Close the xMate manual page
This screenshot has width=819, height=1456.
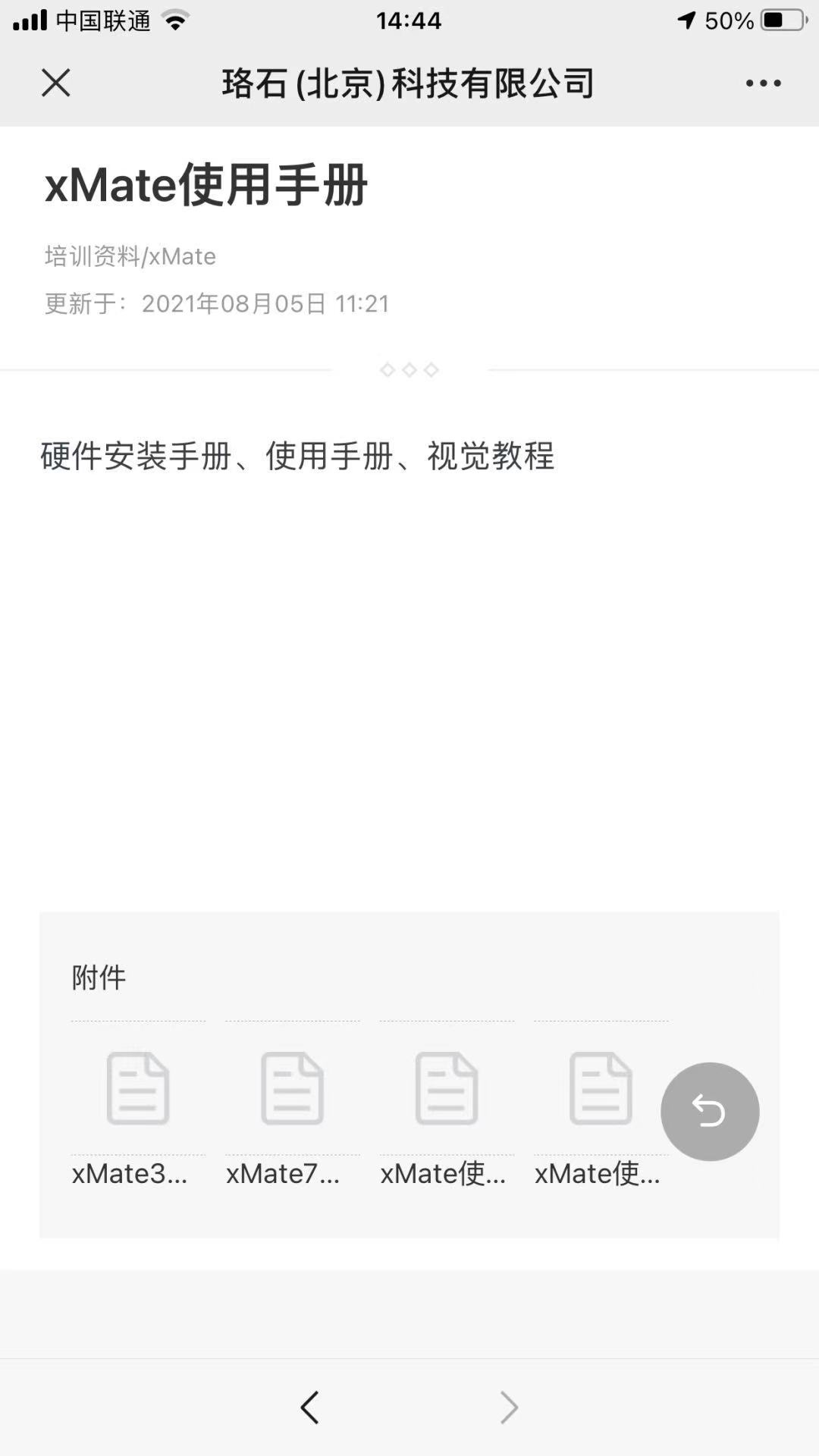pyautogui.click(x=55, y=83)
